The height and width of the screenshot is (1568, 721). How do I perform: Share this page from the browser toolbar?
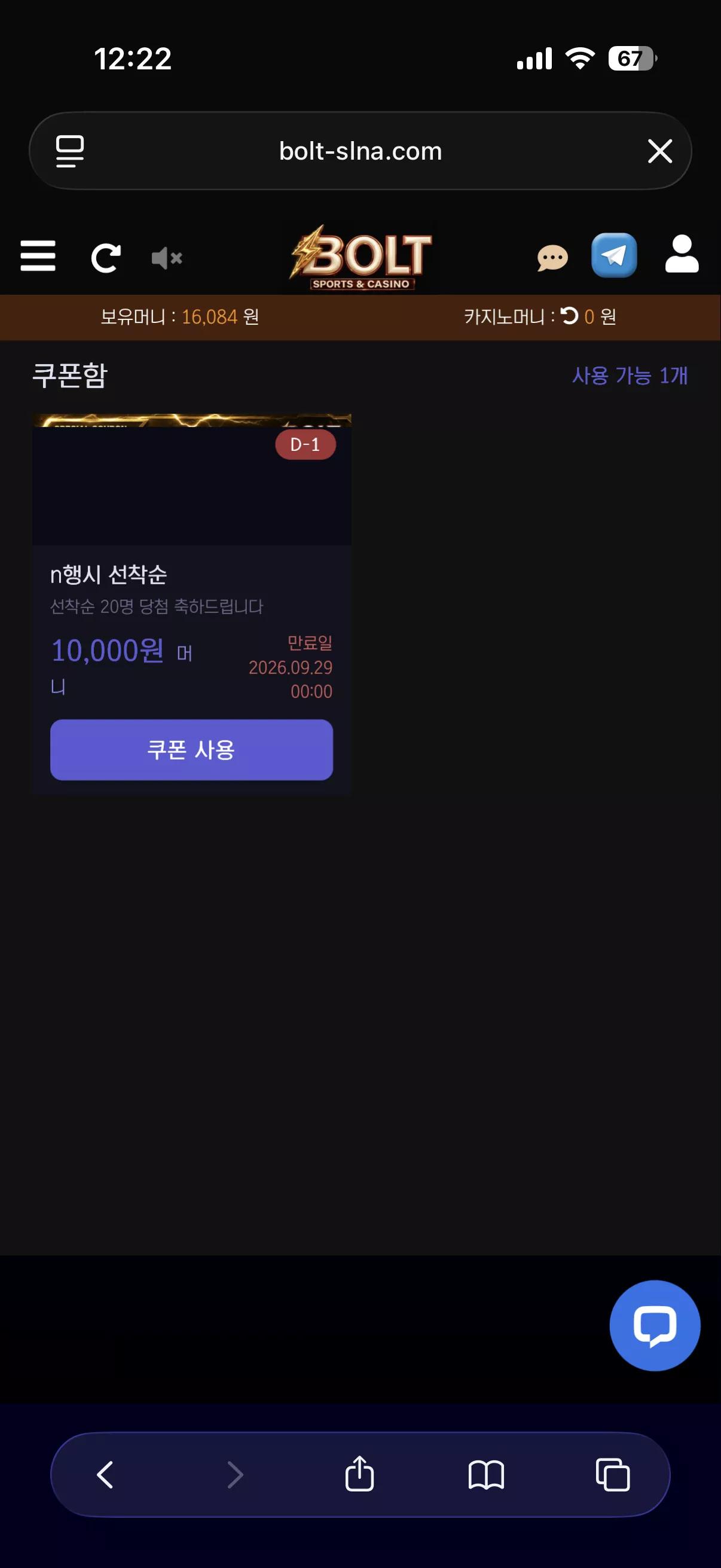point(359,1473)
